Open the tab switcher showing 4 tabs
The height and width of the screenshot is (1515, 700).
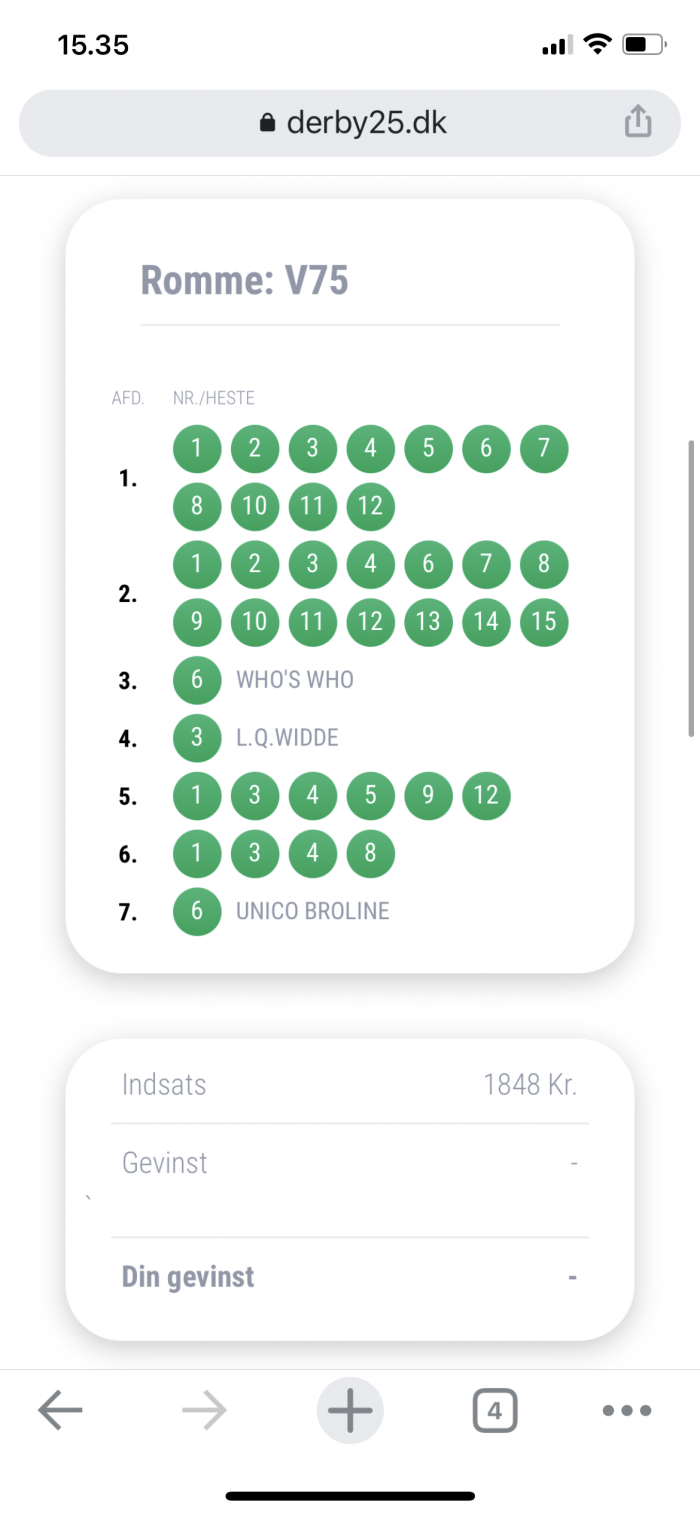point(495,1412)
